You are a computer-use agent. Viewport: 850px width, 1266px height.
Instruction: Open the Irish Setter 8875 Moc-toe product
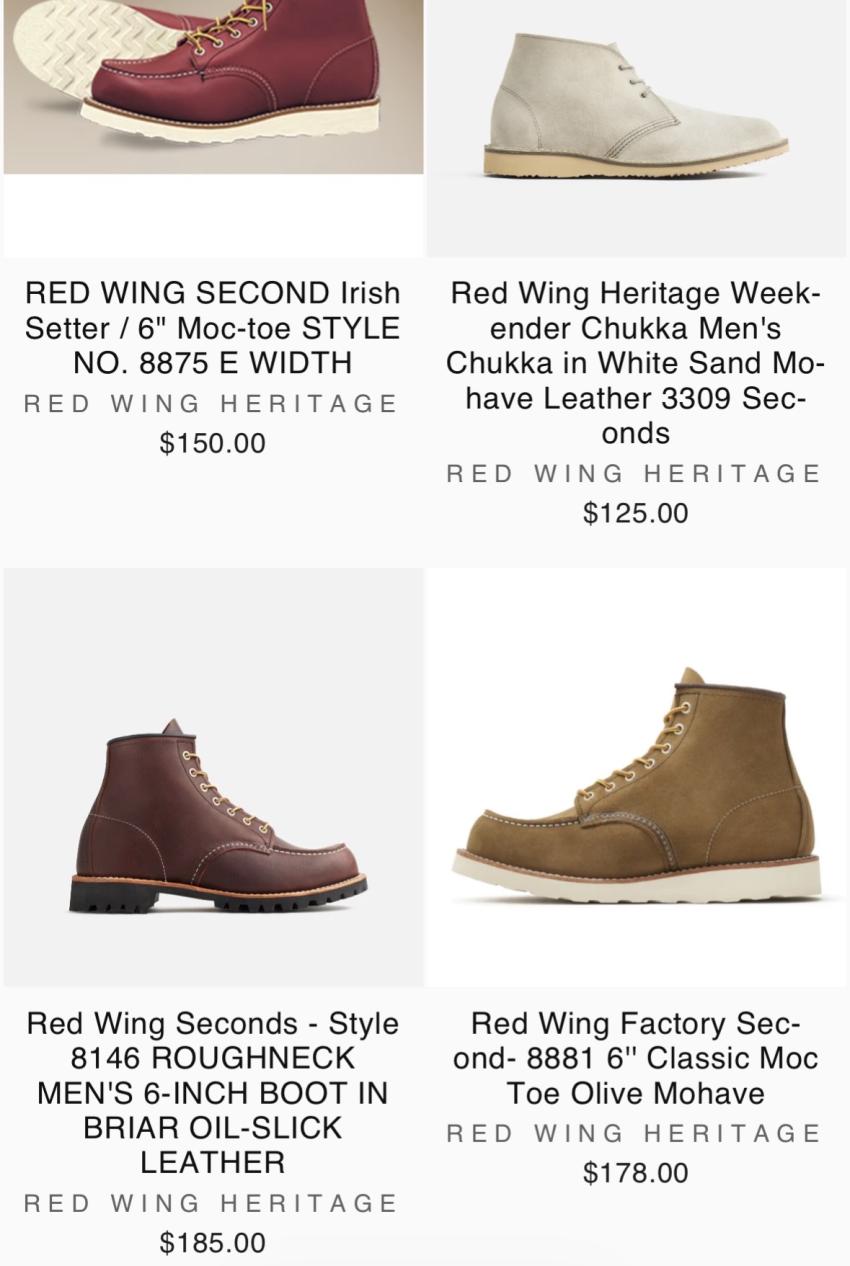pyautogui.click(x=212, y=328)
